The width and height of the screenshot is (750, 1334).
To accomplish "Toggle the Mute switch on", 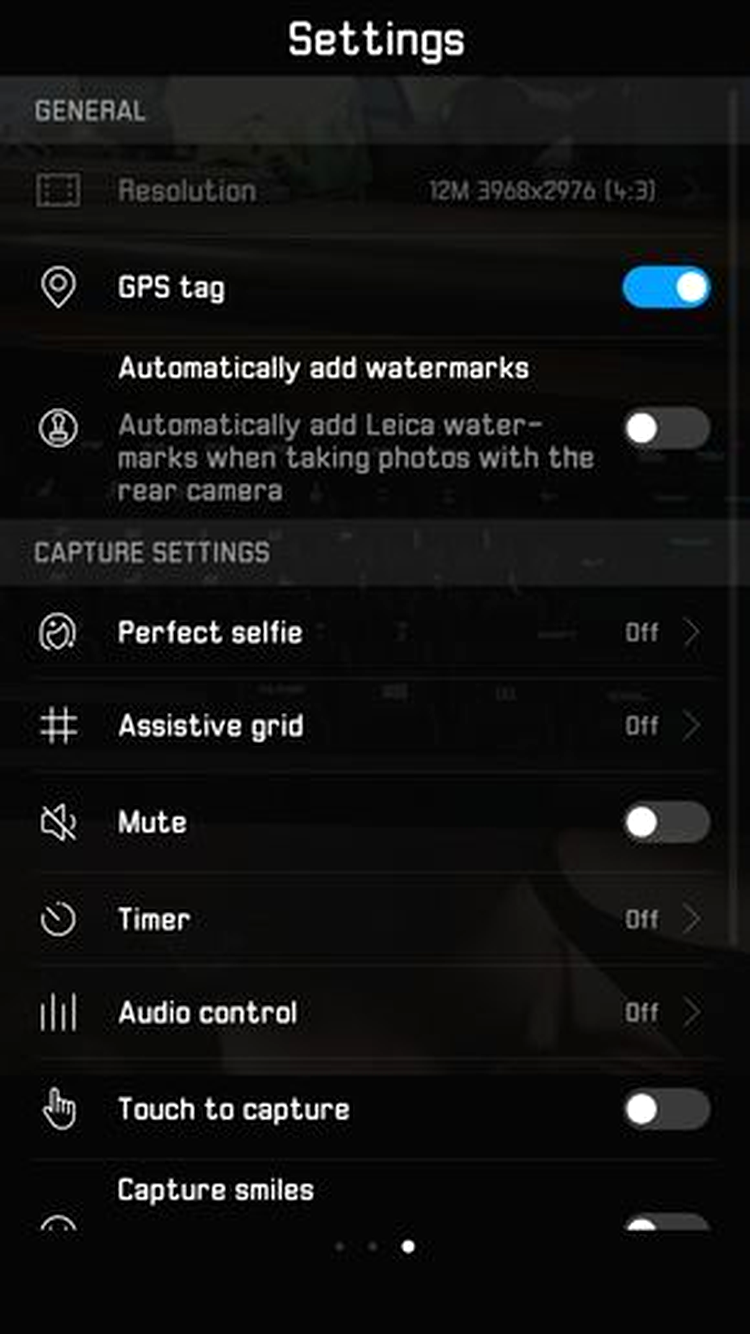I will tap(666, 822).
